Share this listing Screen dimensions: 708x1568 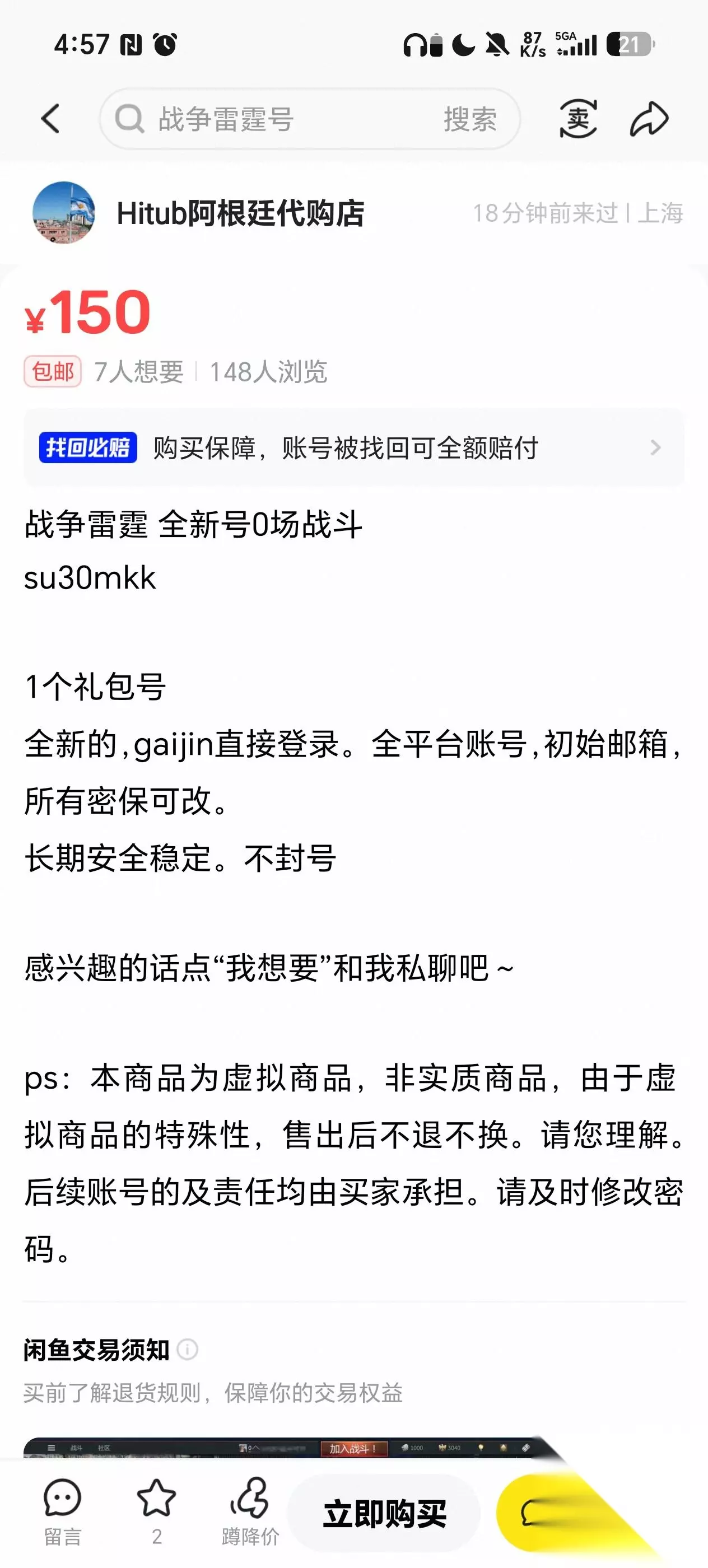click(649, 119)
